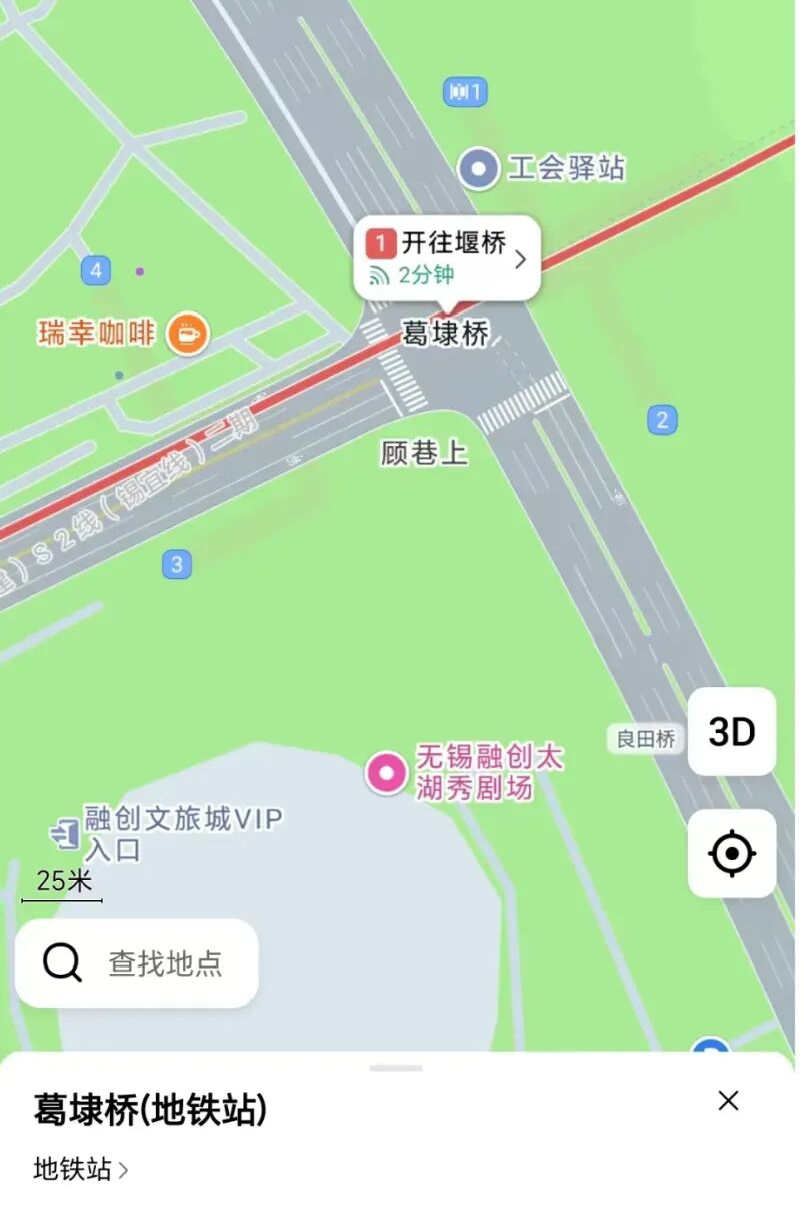Select the 工会驿站 bus station icon

click(479, 168)
